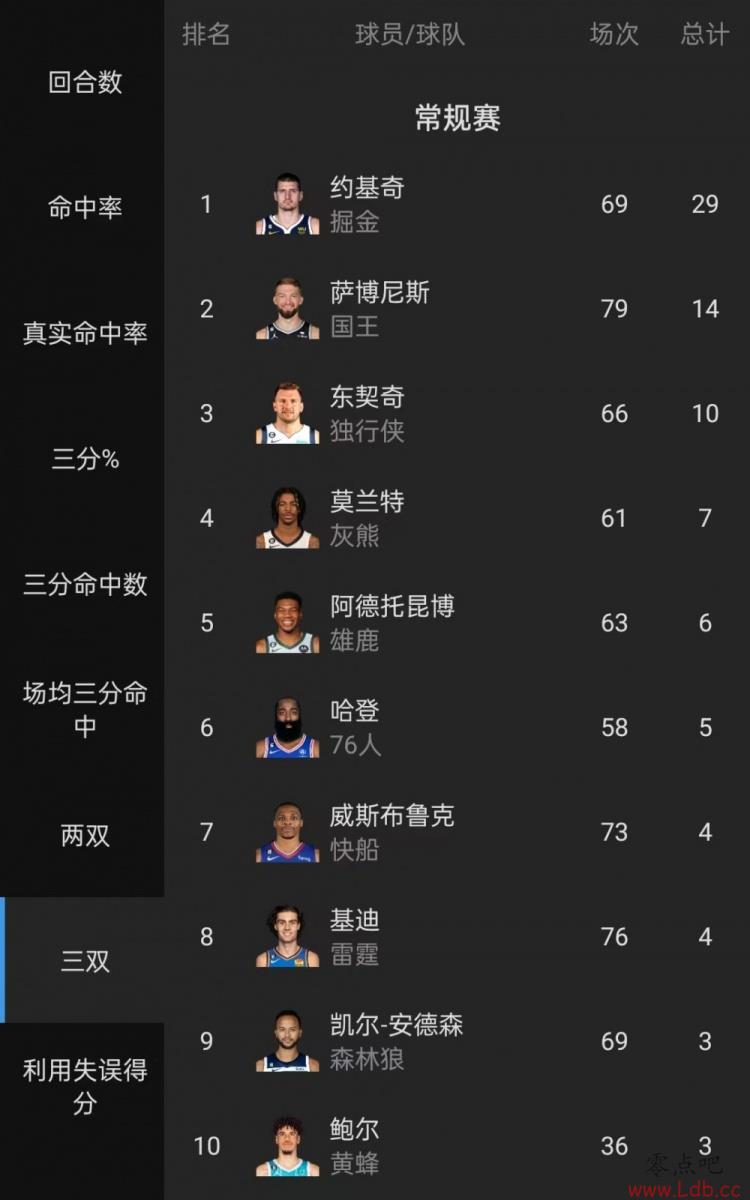Open 约基奇's player row
The height and width of the screenshot is (1200, 750).
click(456, 204)
